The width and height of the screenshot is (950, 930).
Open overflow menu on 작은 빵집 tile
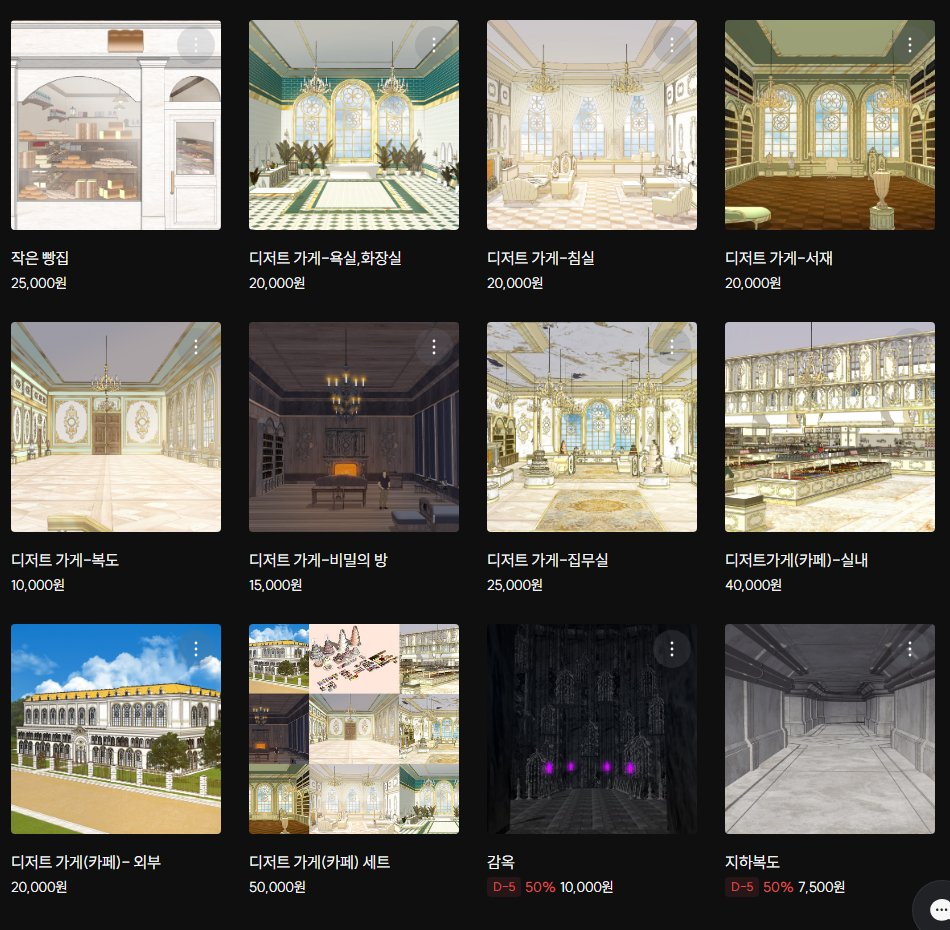pos(196,45)
